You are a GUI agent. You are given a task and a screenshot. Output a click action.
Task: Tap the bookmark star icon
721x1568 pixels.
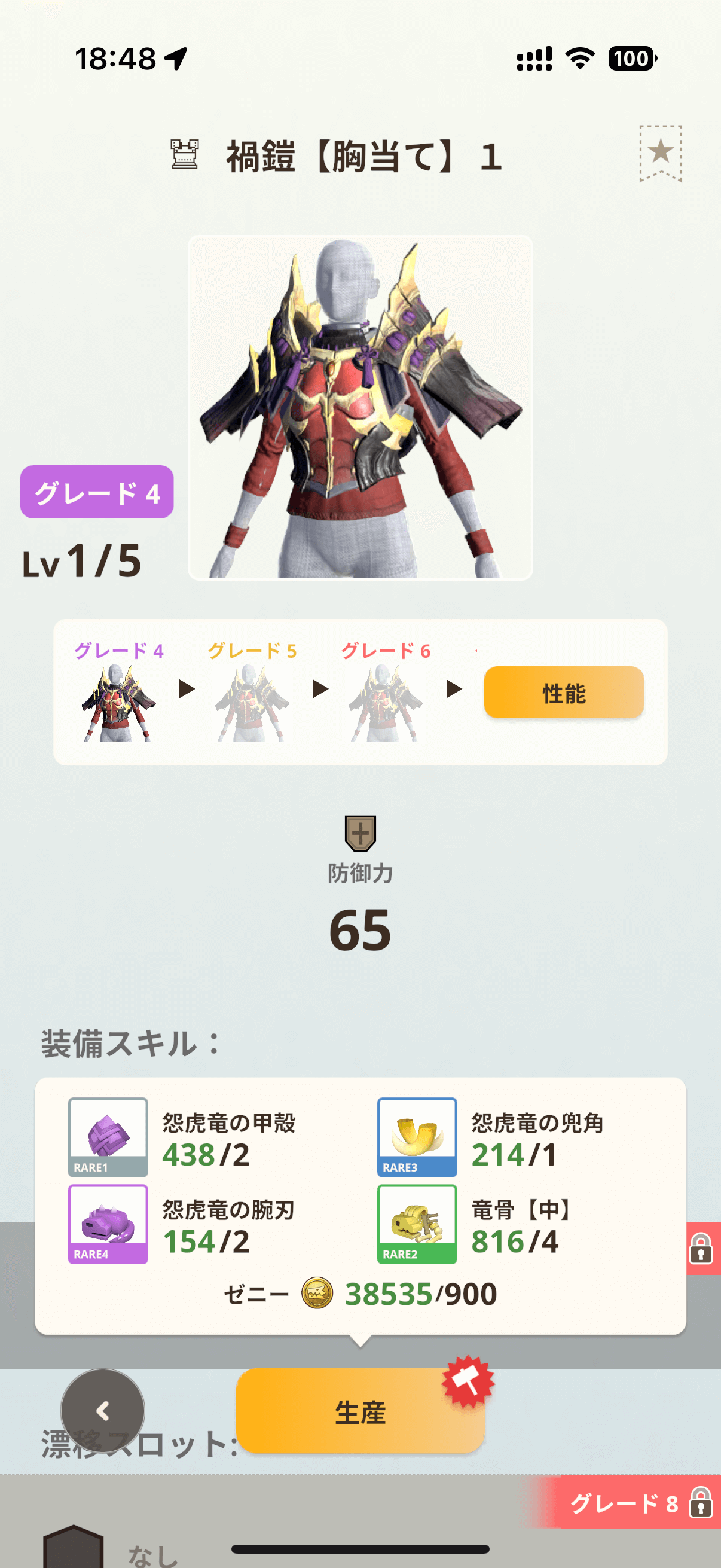tap(660, 152)
